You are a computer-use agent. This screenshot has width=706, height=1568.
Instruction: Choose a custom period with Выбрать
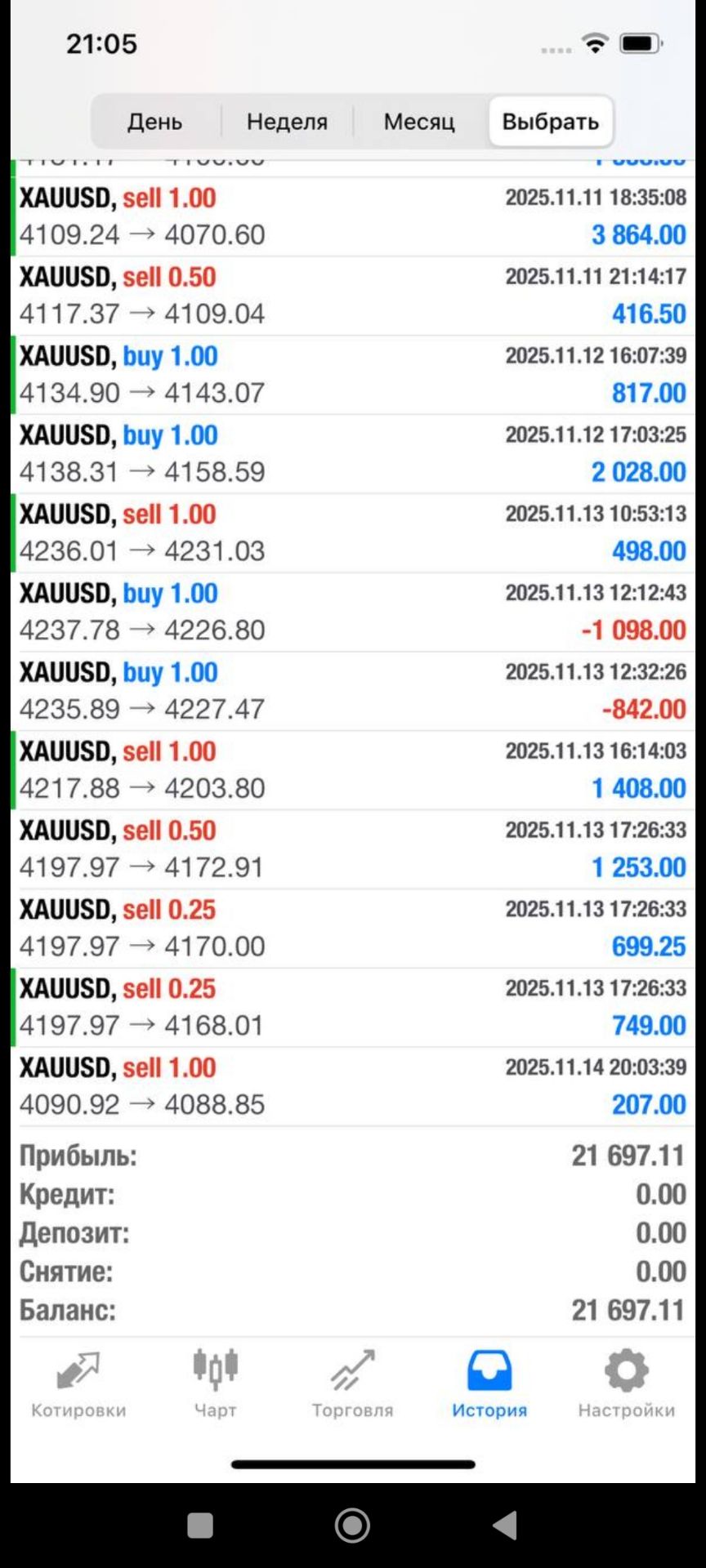(x=550, y=122)
